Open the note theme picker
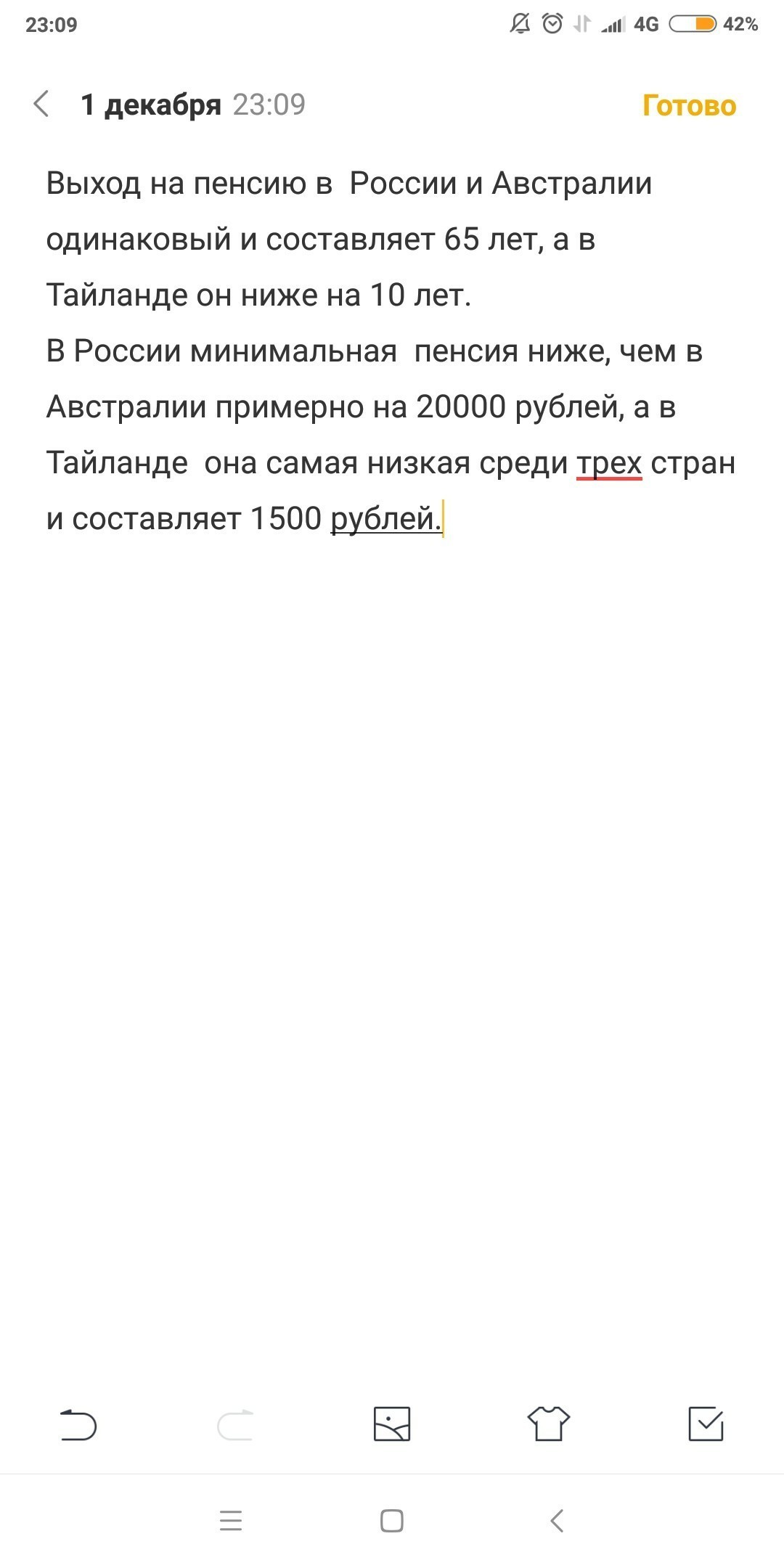Viewport: 784px width, 1568px height. [549, 1424]
